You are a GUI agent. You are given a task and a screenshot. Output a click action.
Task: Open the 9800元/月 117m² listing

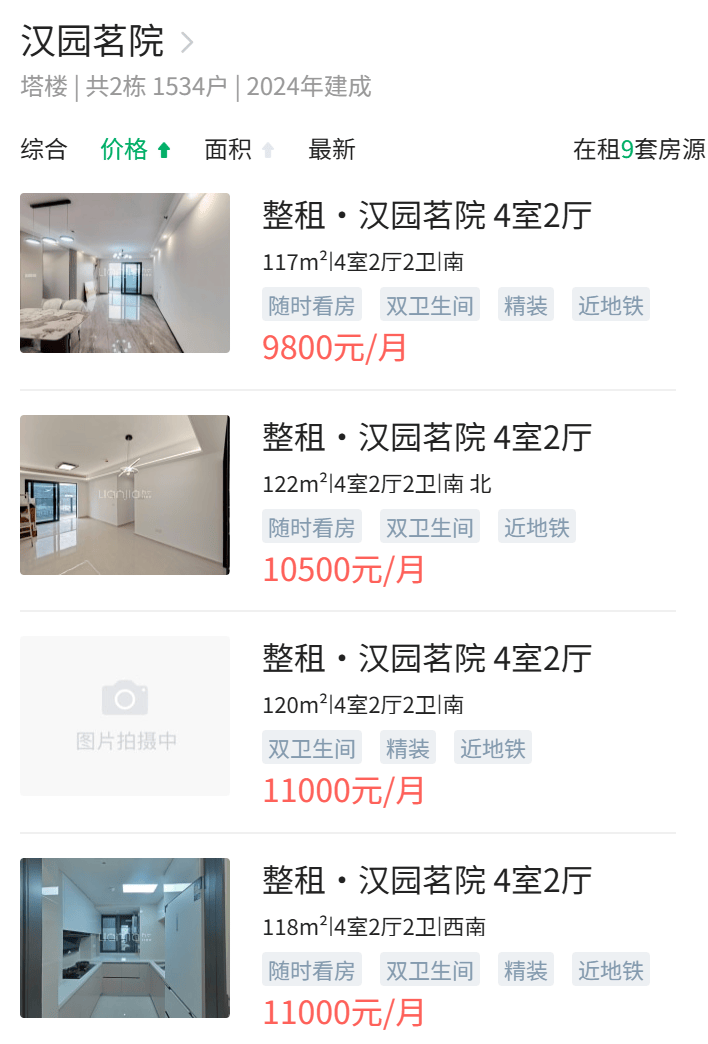click(427, 216)
